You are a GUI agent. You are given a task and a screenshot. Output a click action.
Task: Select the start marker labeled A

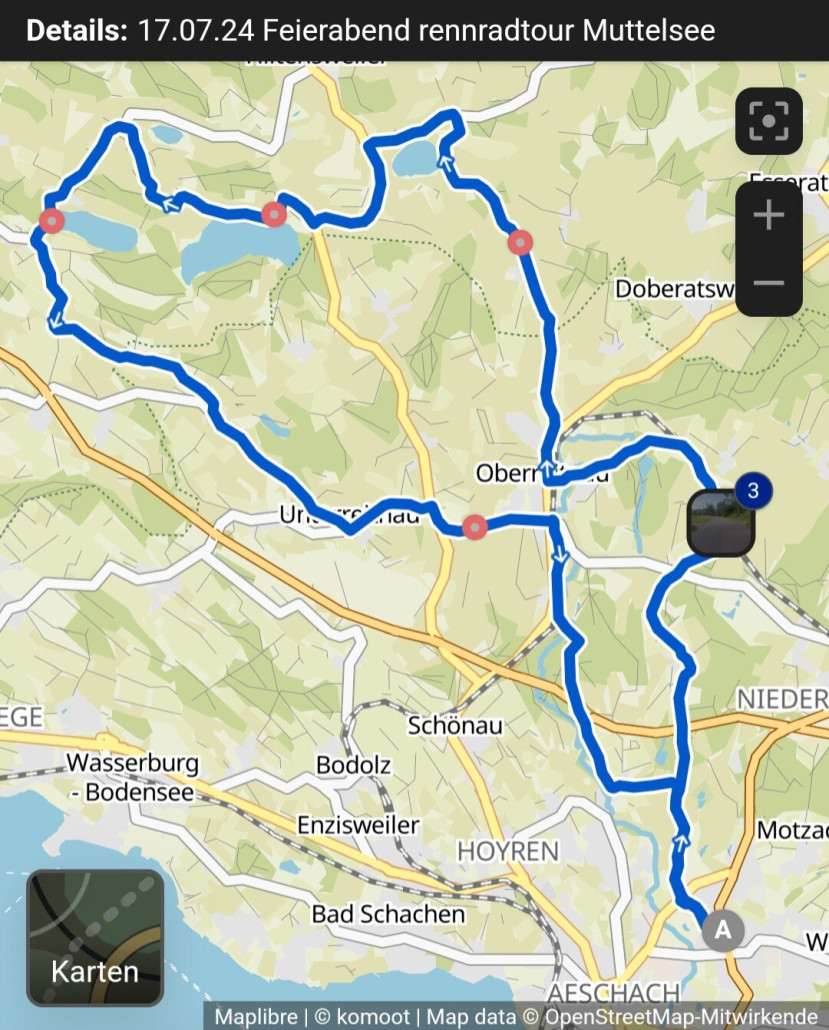click(x=722, y=931)
